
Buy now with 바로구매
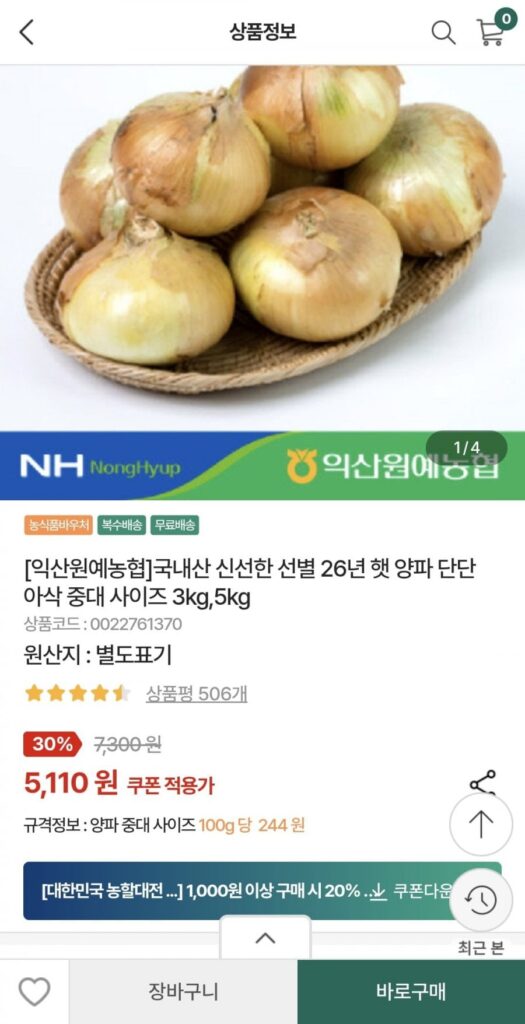[411, 992]
